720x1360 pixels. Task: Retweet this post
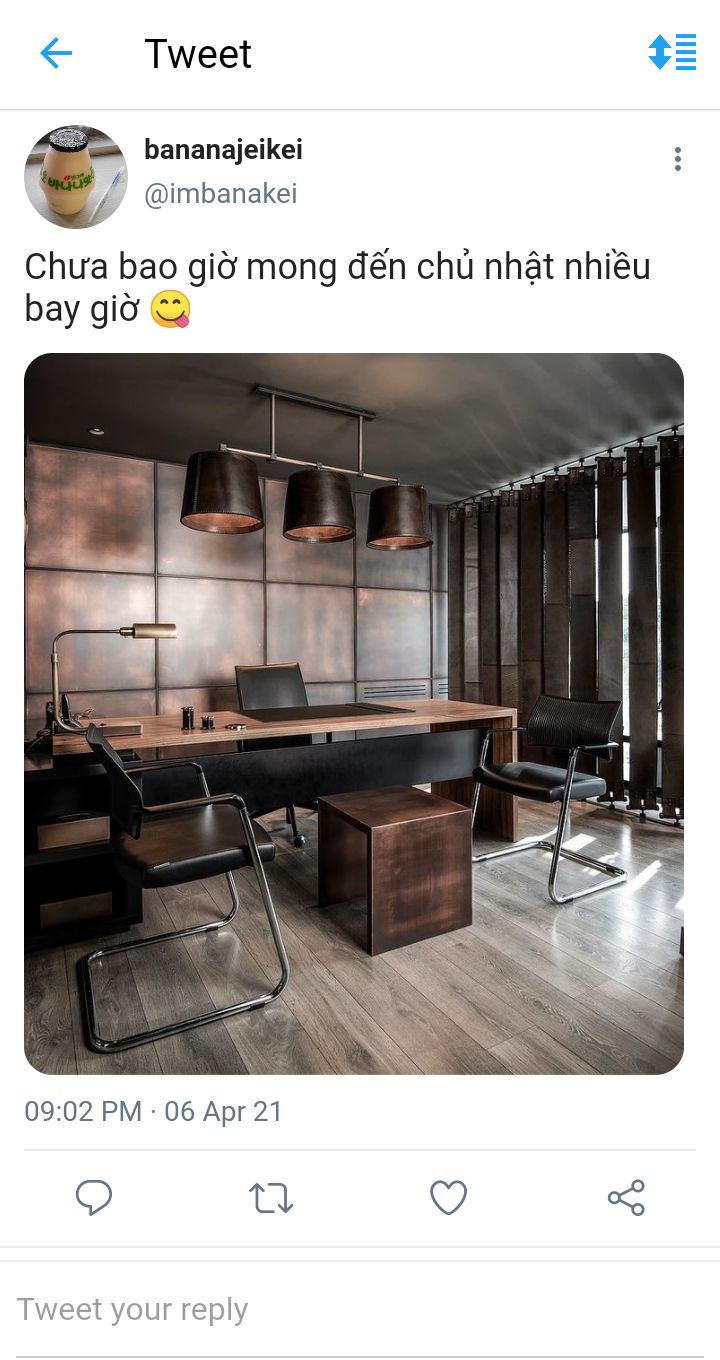tap(270, 1197)
